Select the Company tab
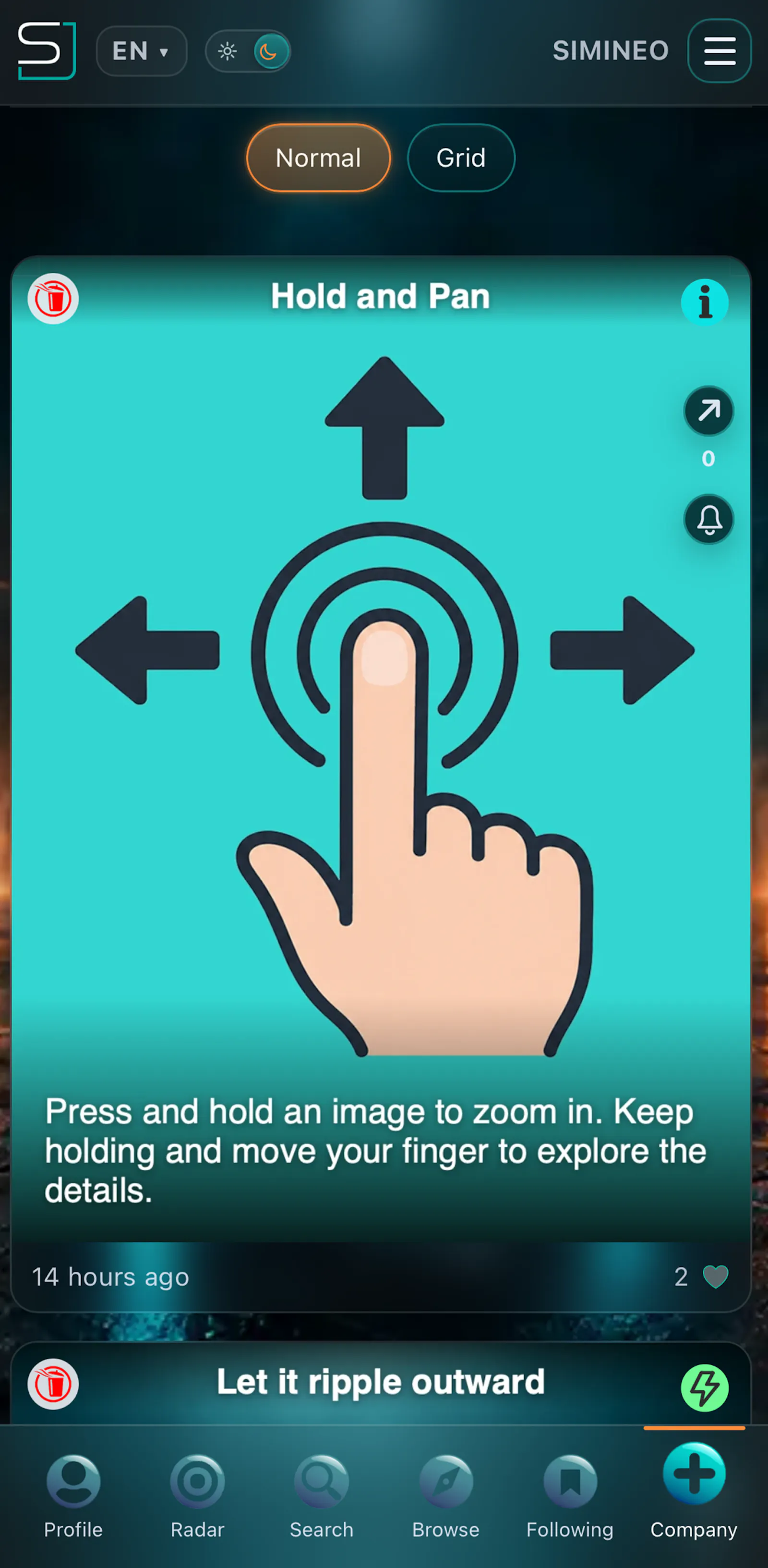 (x=694, y=1491)
